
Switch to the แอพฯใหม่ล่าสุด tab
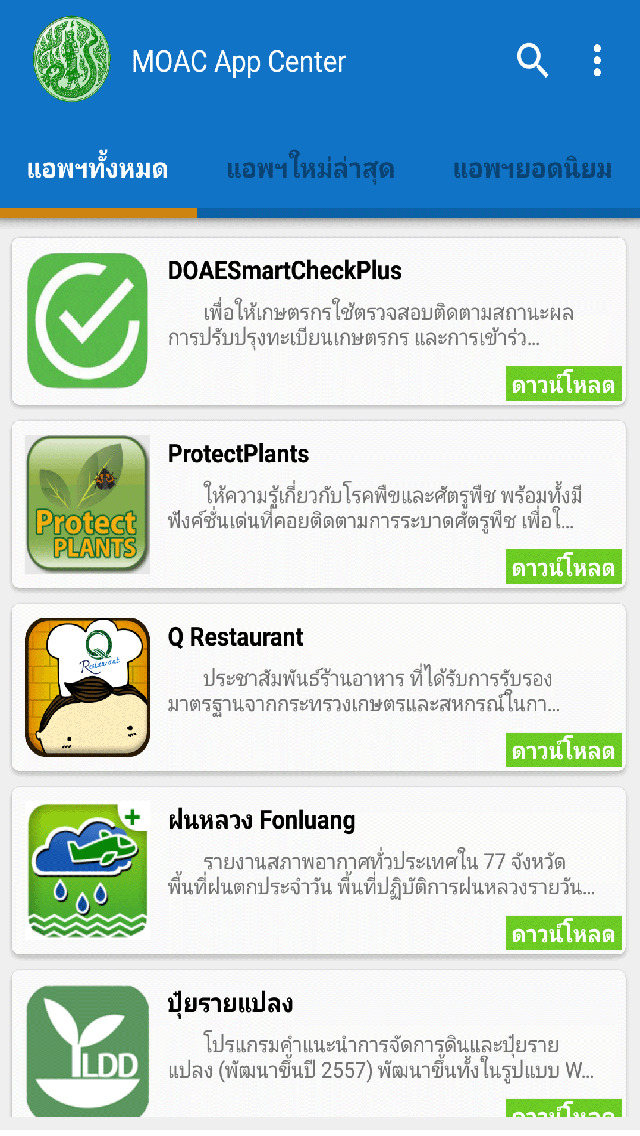coord(311,170)
